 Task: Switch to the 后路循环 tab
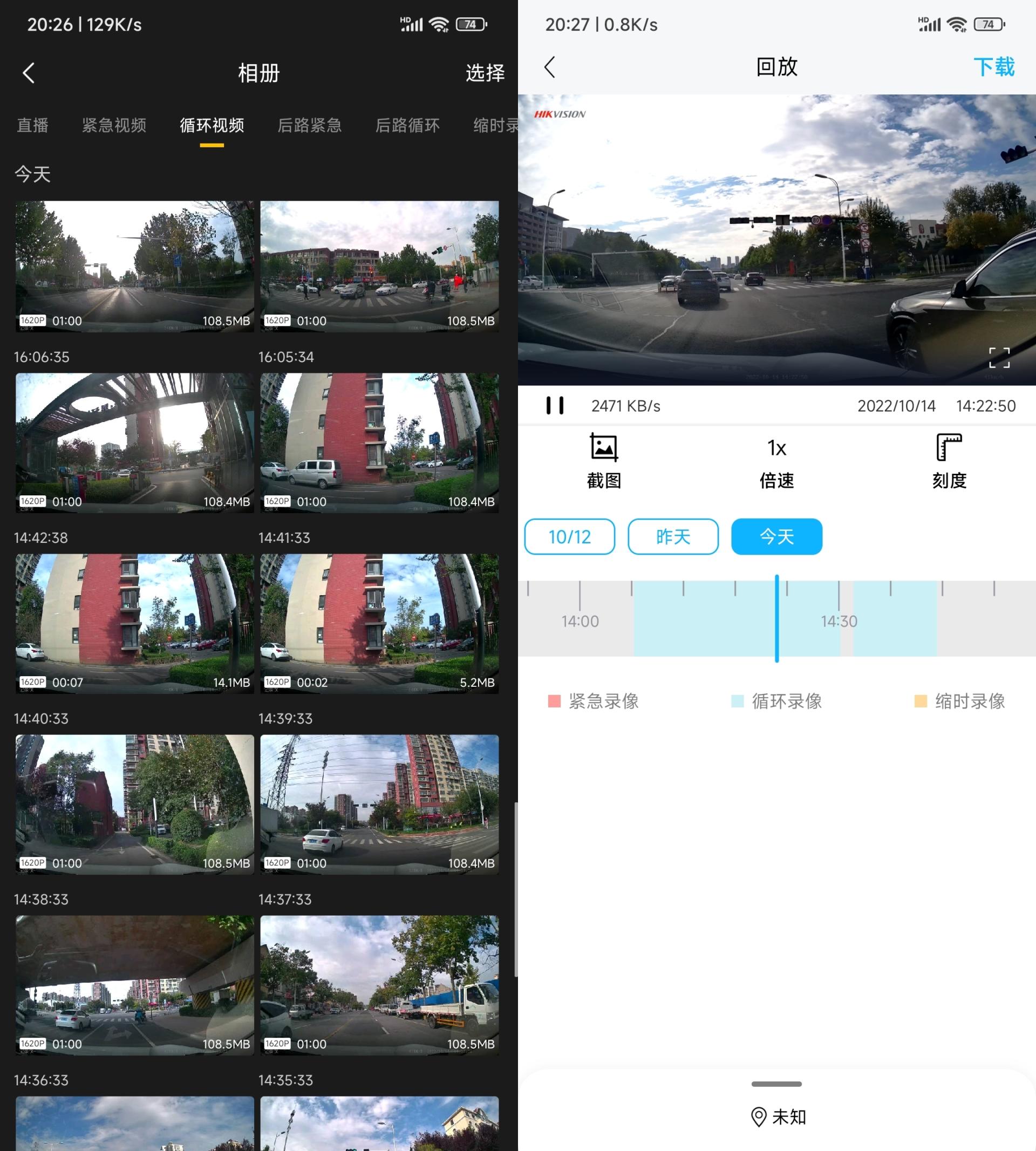pos(406,126)
